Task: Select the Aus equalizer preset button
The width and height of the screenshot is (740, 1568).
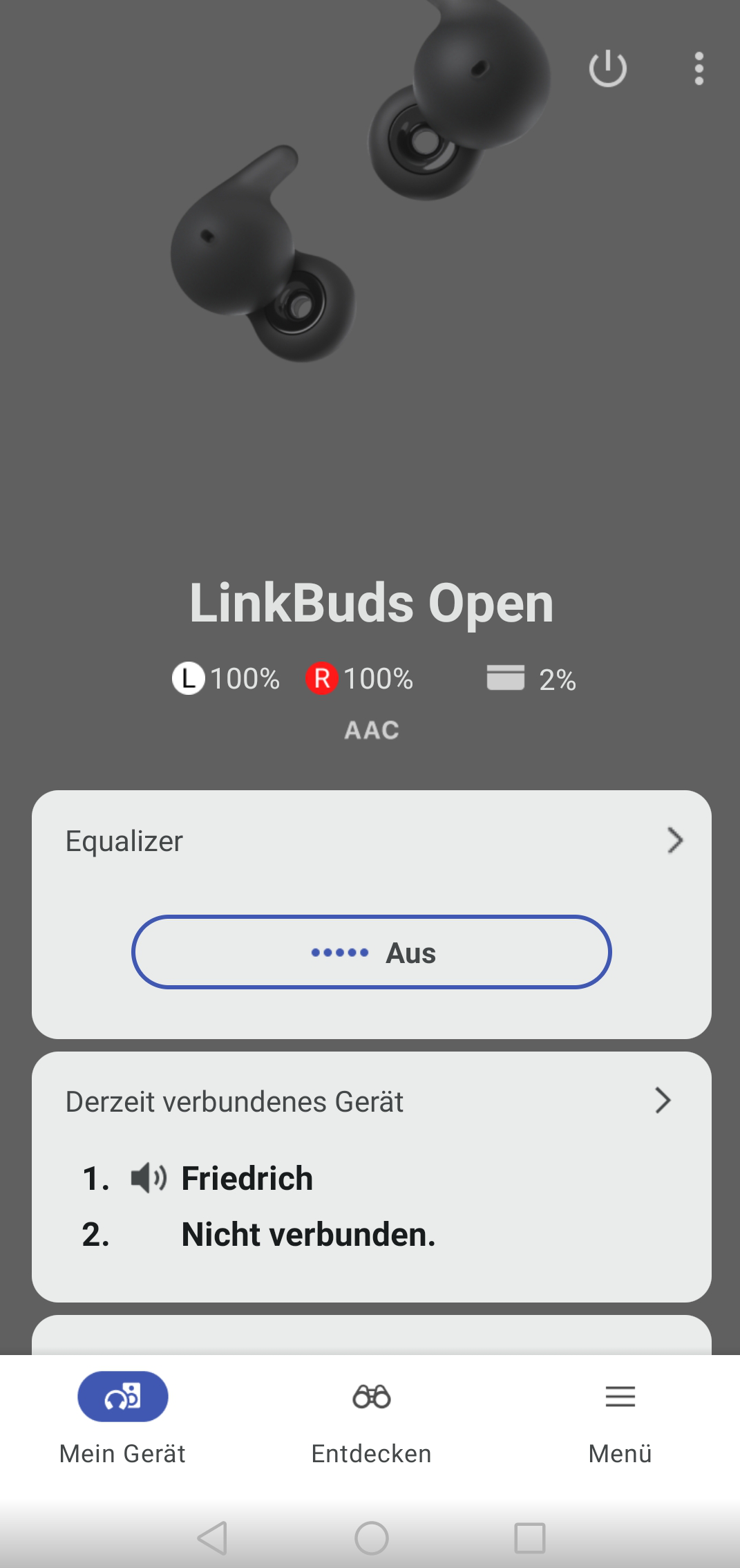Action: pyautogui.click(x=372, y=952)
